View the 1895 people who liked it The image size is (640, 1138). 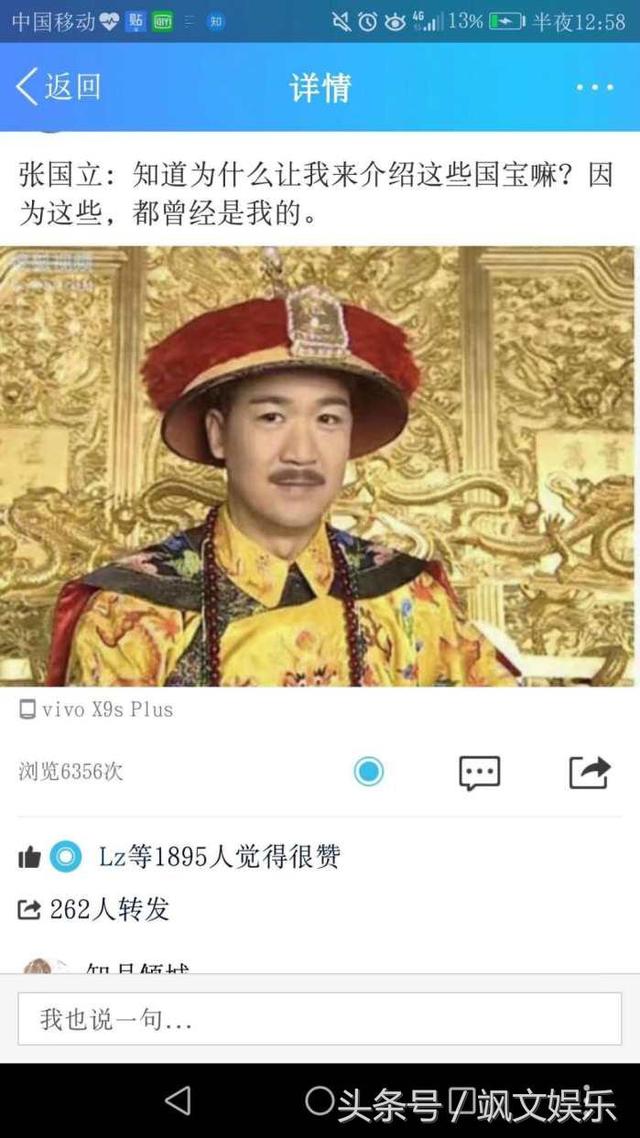click(x=219, y=857)
